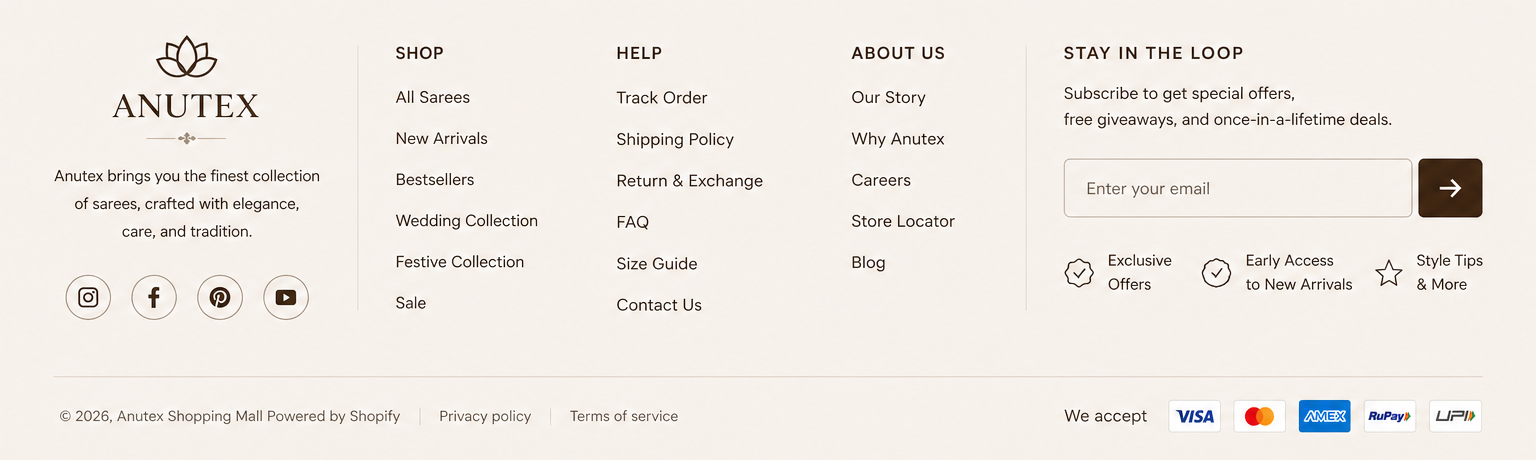Submit email with the arrow button

[1450, 188]
